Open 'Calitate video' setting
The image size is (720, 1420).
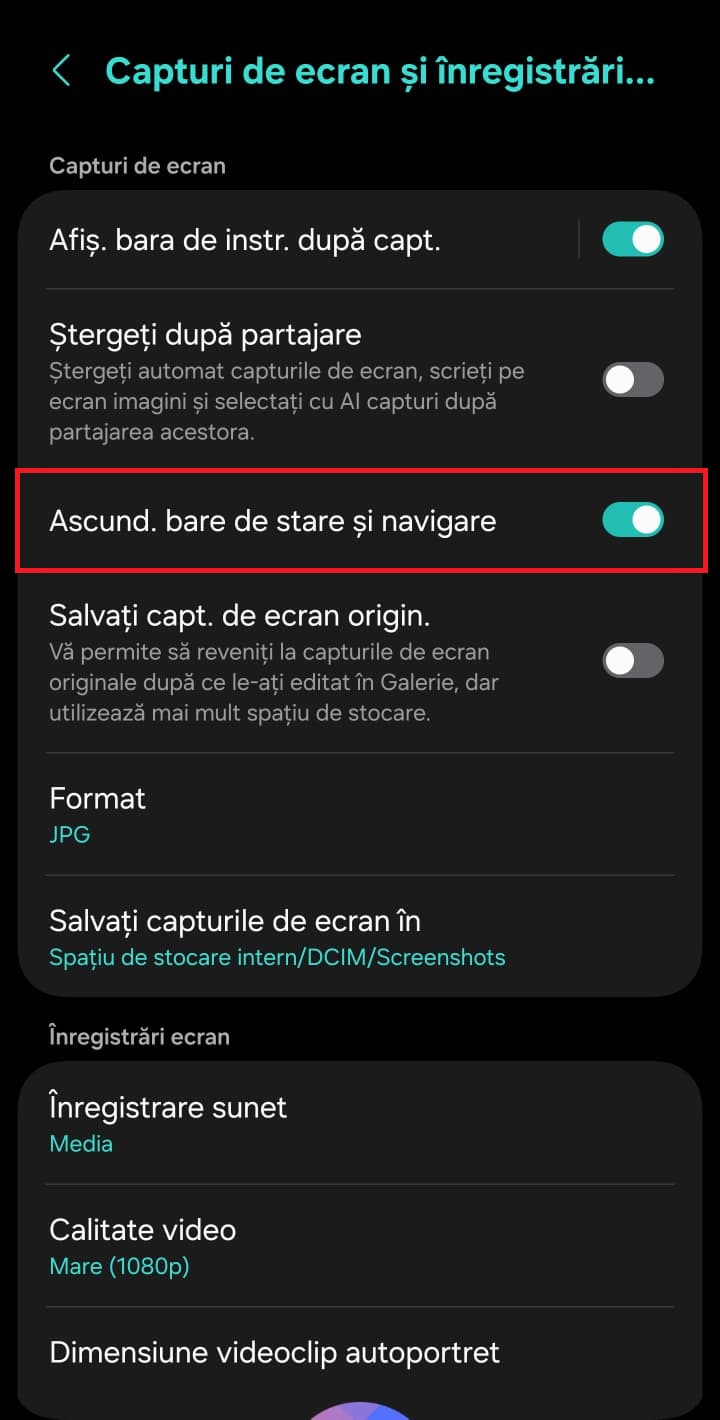[x=300, y=1245]
